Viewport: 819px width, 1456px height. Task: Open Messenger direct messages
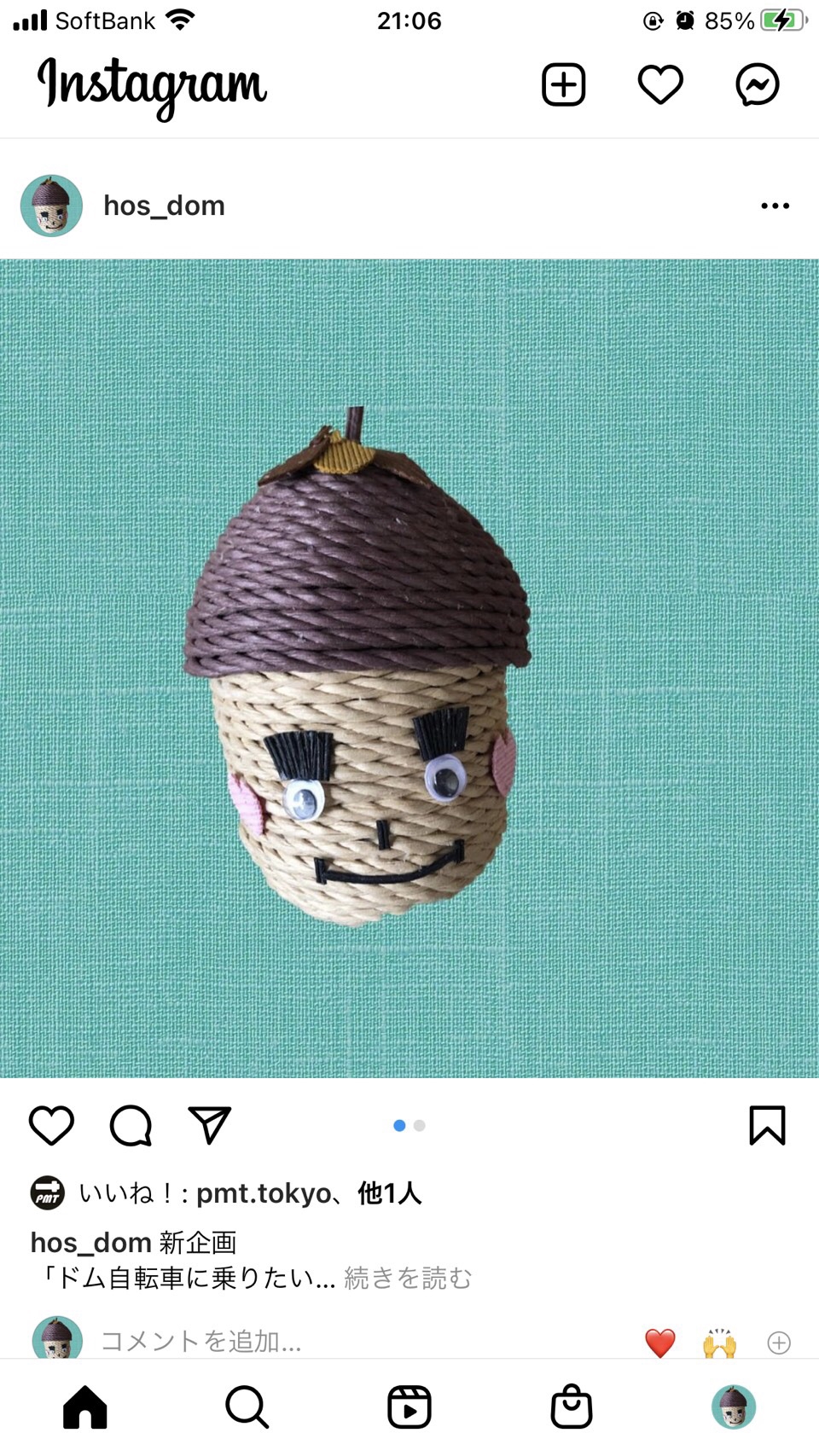(758, 84)
